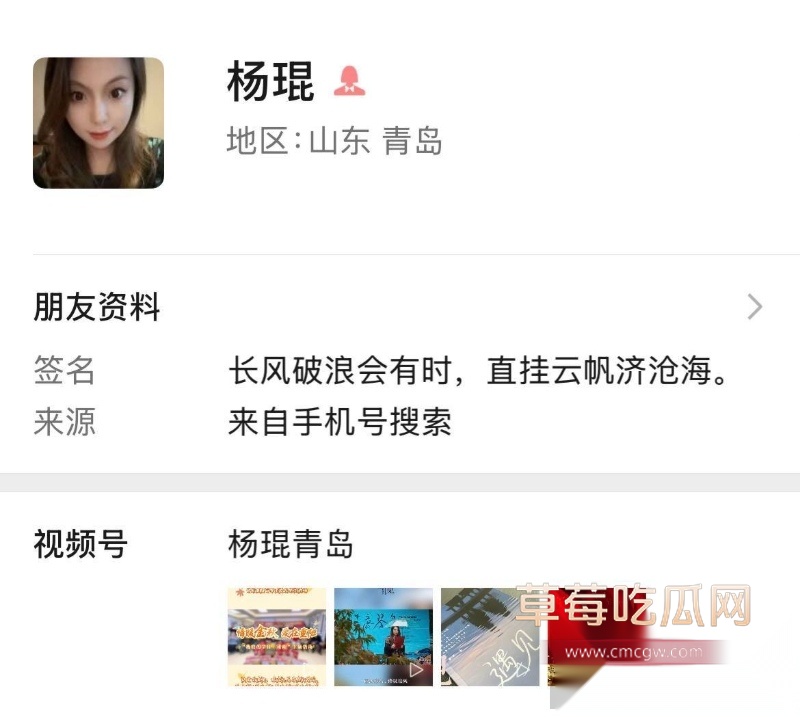Open the 视频号 channel 杨琨青岛

pyautogui.click(x=291, y=545)
